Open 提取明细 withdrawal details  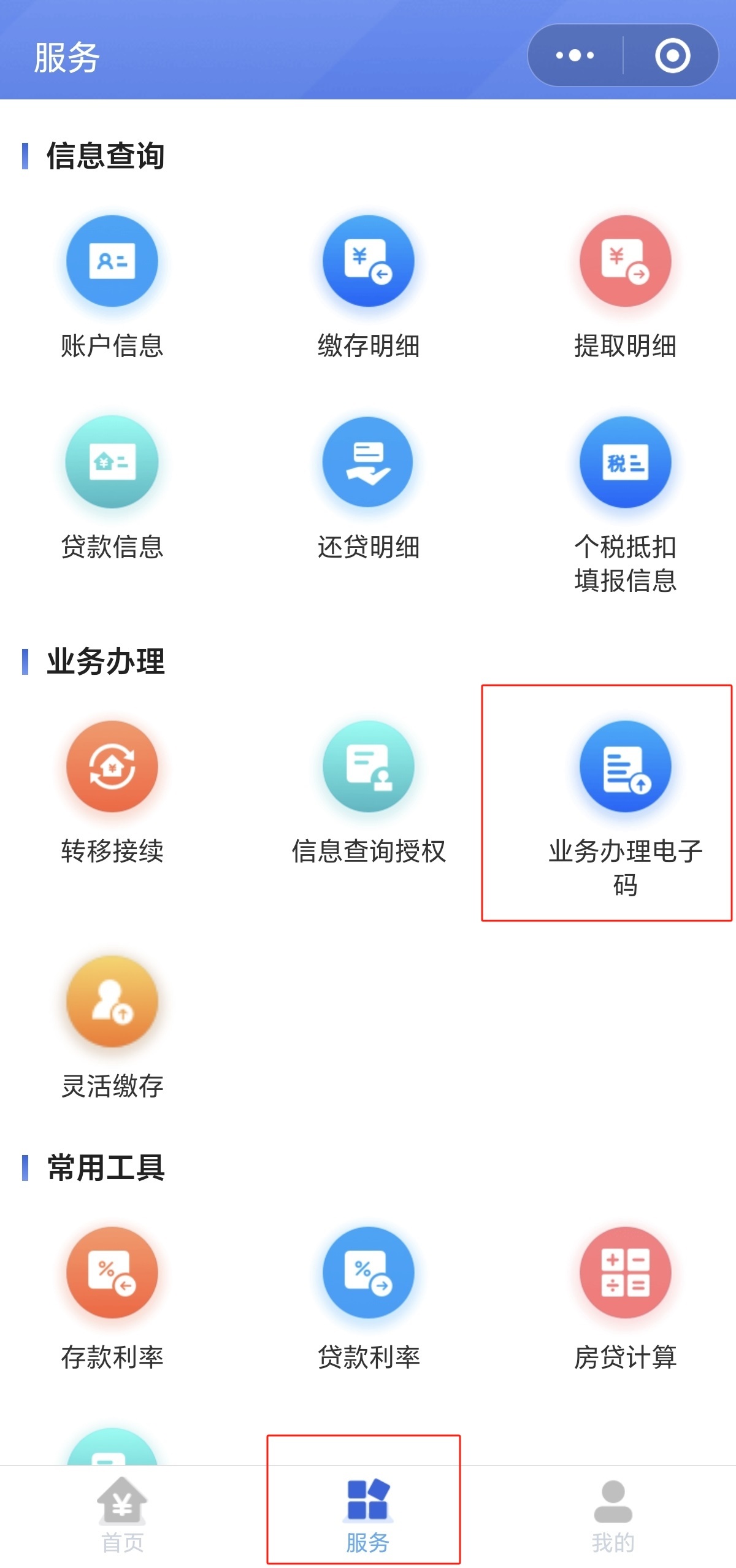(x=625, y=286)
